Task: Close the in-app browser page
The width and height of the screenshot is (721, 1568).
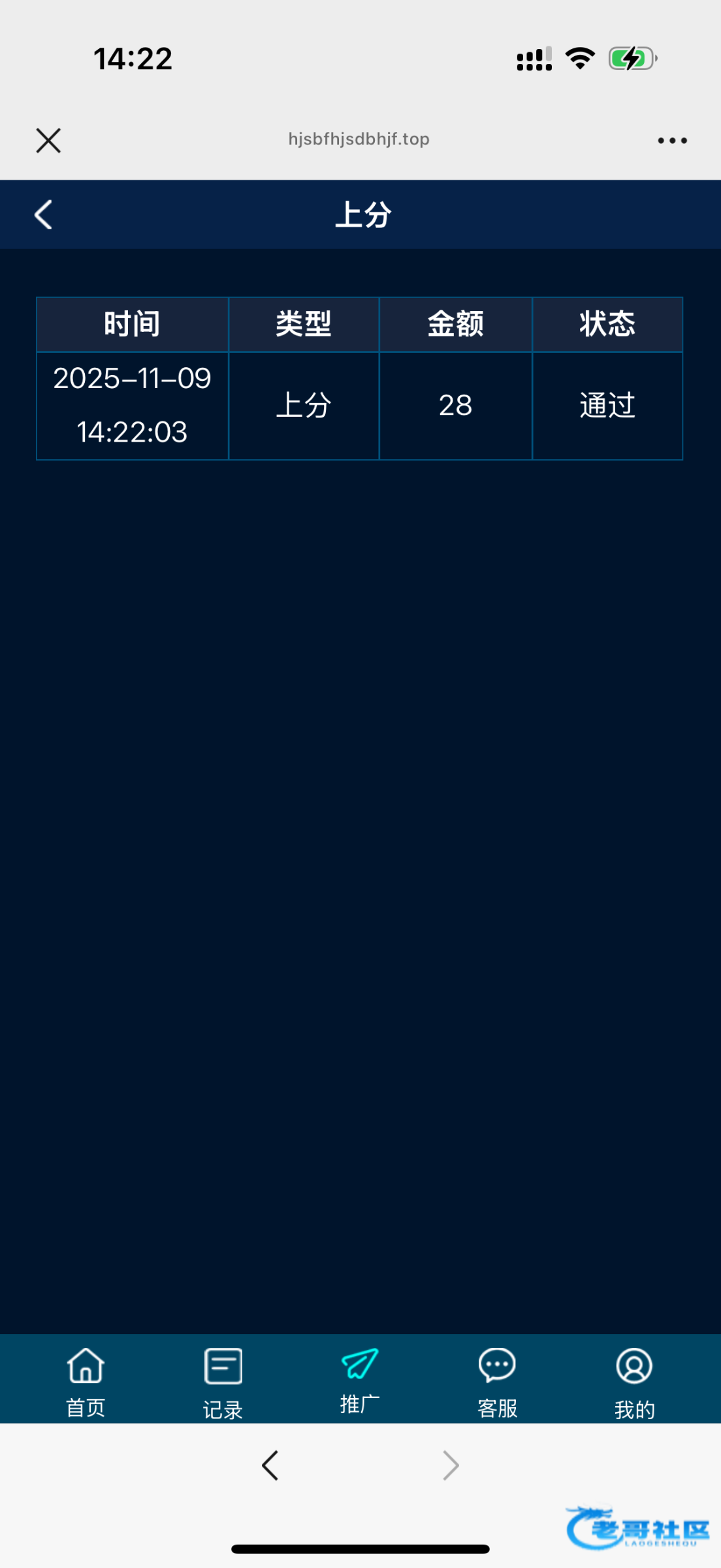Action: tap(48, 140)
